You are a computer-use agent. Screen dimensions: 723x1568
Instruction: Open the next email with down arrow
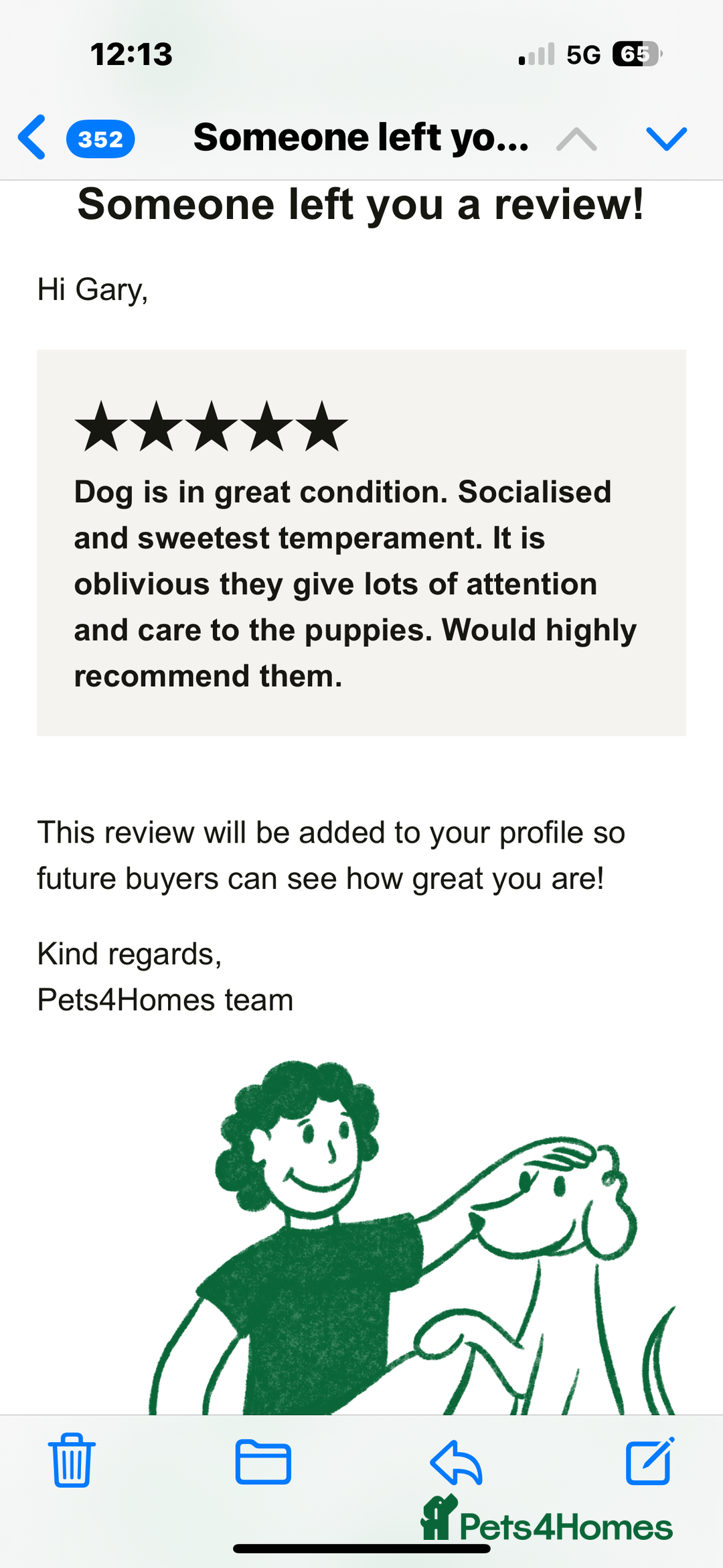(666, 139)
